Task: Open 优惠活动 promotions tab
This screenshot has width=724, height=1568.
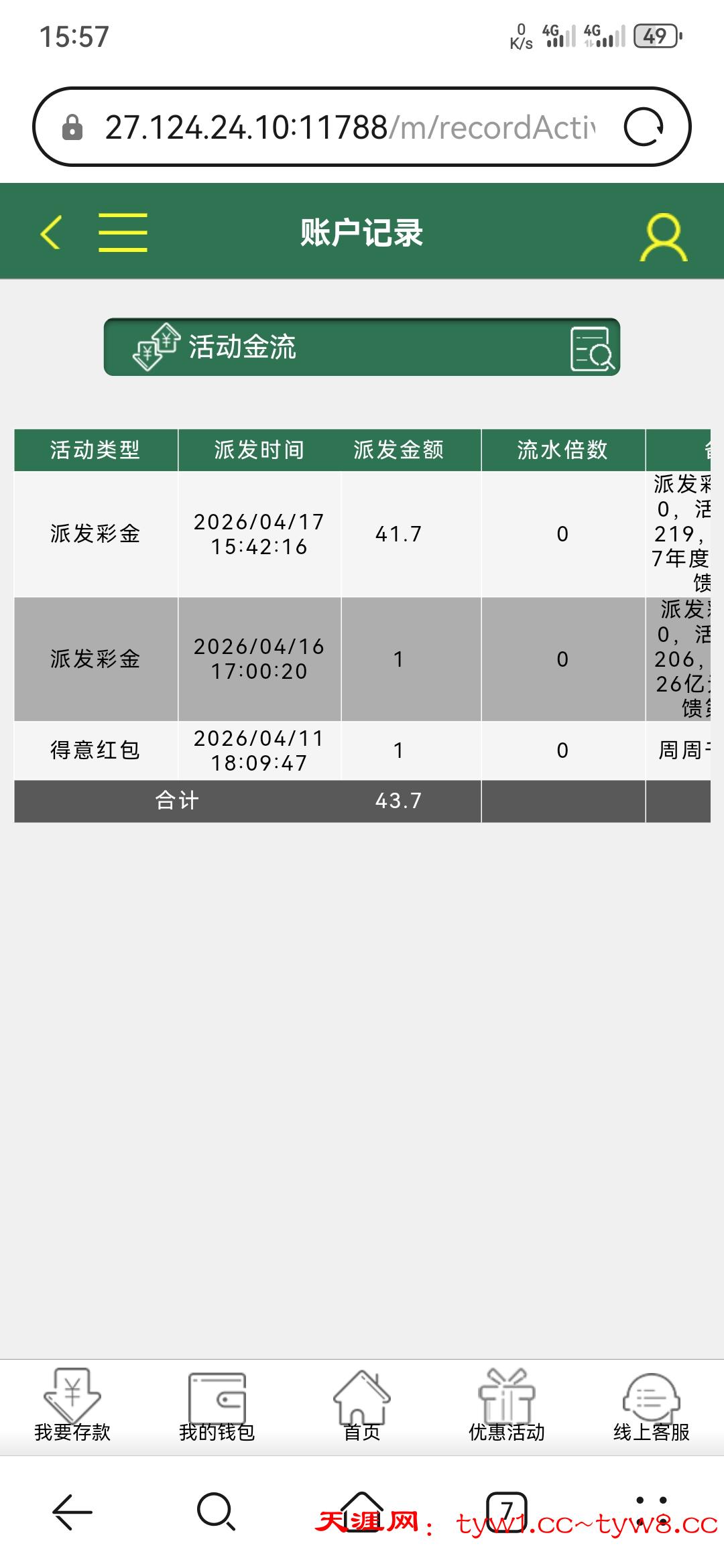Action: coord(507,1406)
